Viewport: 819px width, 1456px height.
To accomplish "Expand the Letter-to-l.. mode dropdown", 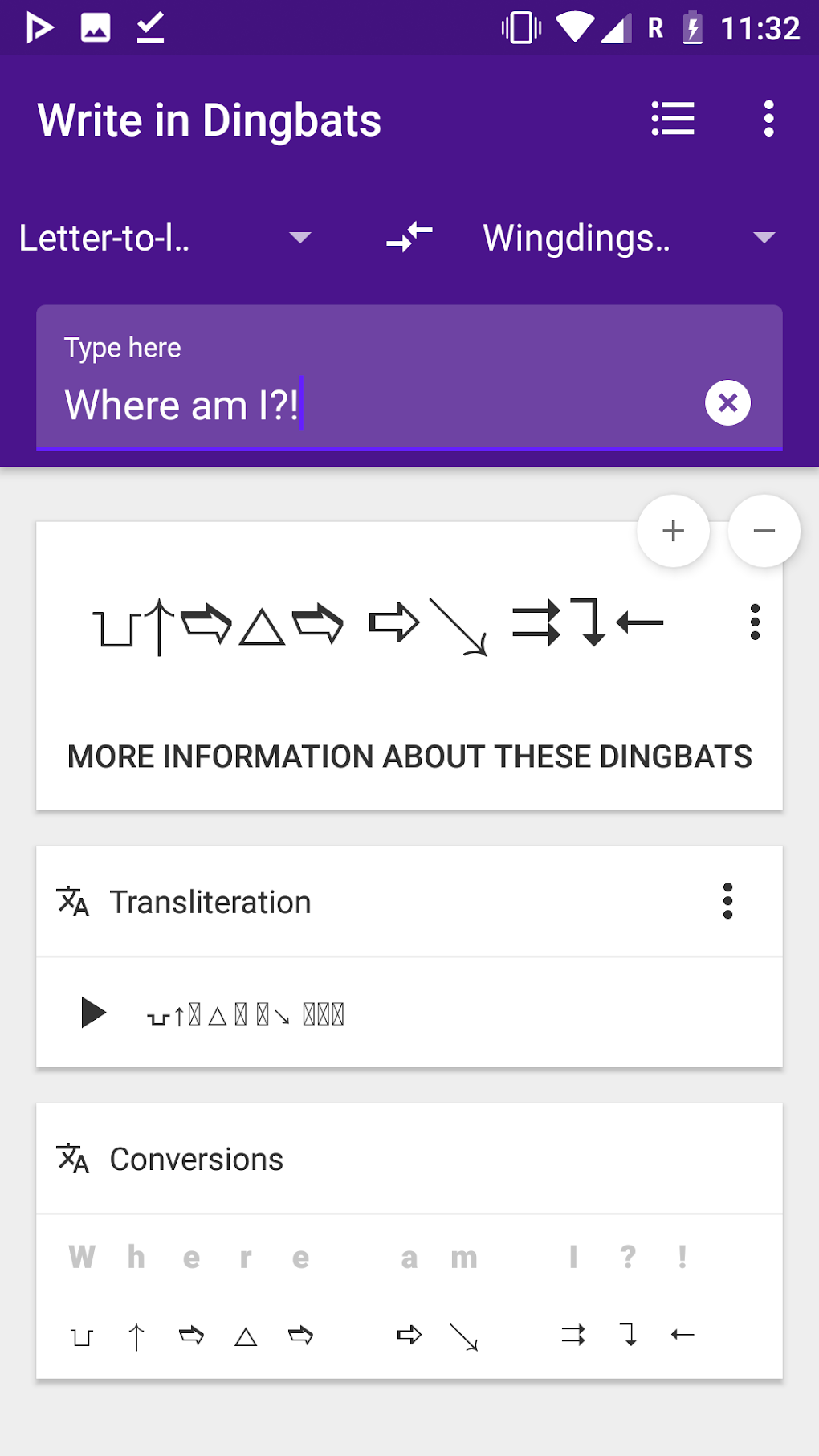I will (165, 238).
